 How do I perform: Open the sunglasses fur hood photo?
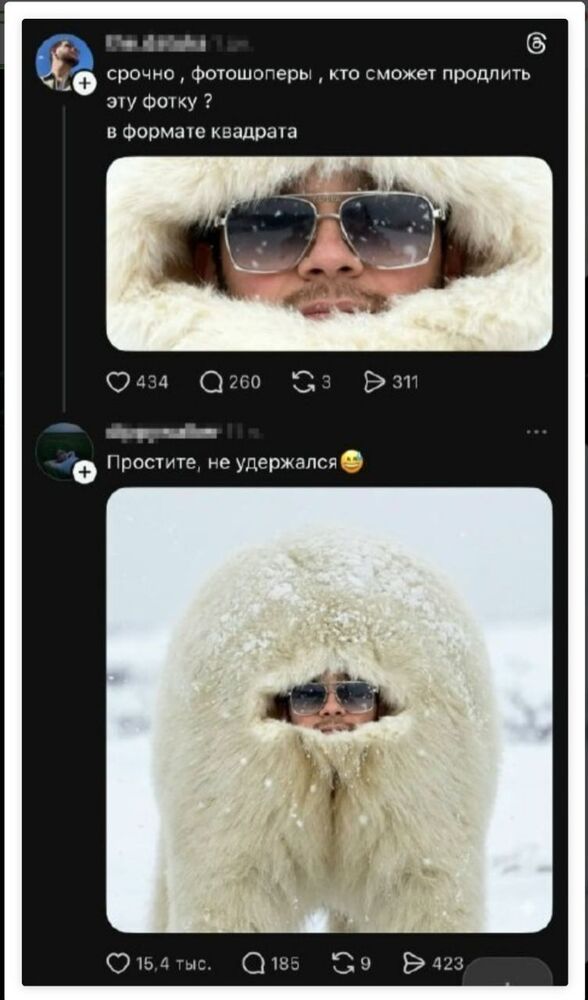point(329,253)
